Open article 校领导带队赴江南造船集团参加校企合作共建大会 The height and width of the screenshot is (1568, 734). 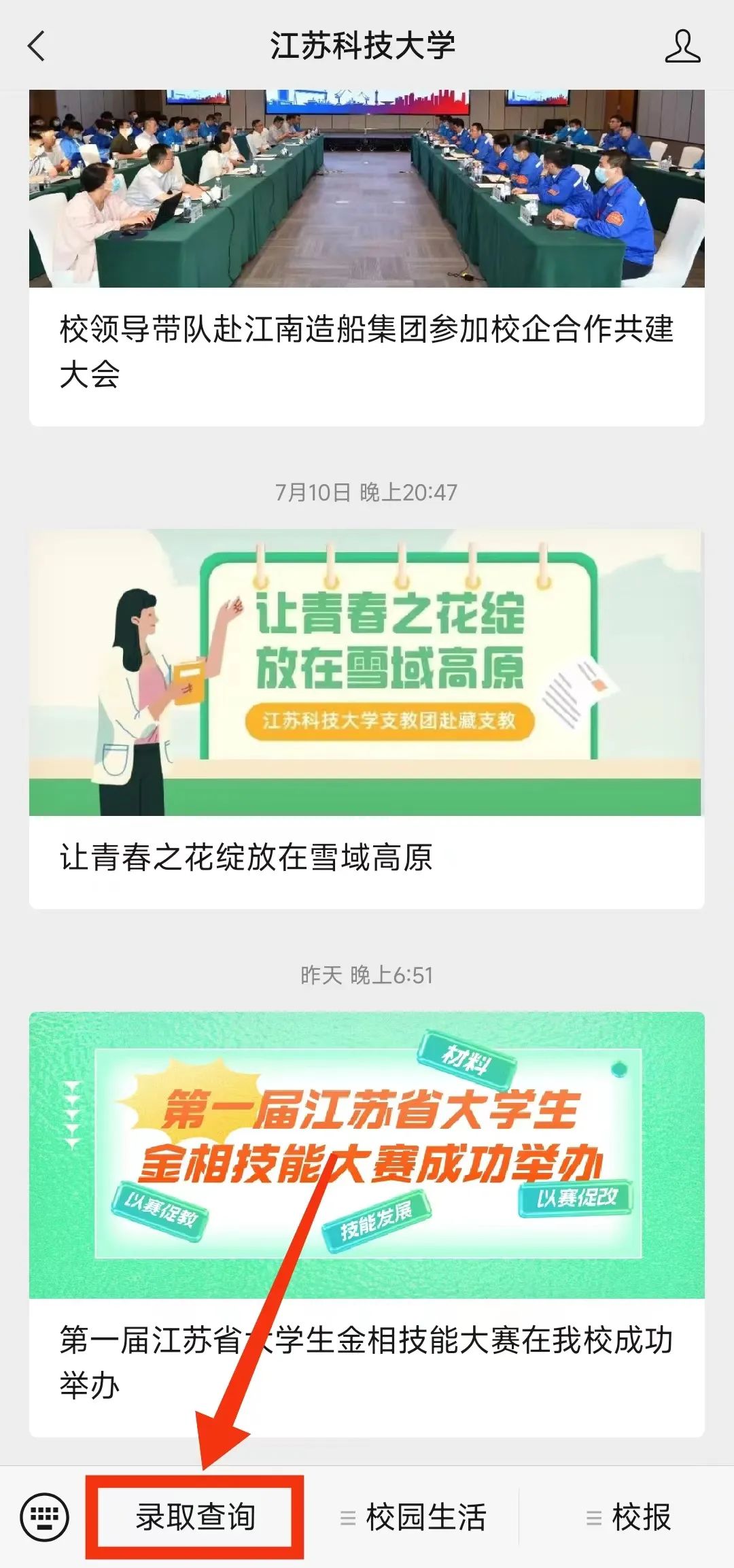[x=366, y=351]
